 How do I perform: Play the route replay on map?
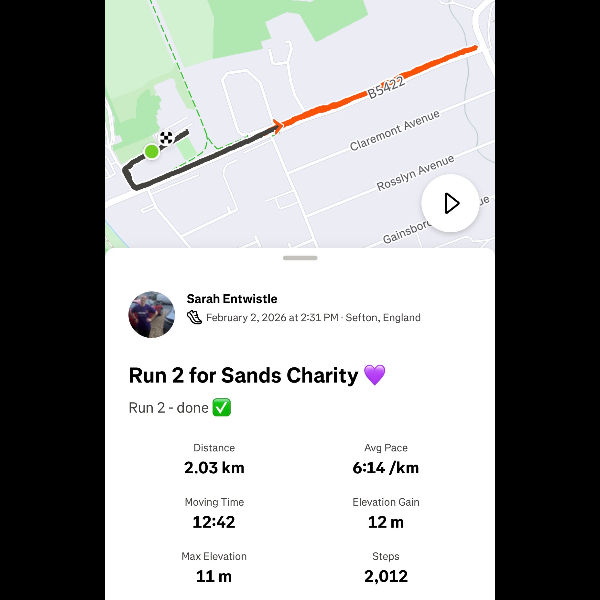coord(450,204)
